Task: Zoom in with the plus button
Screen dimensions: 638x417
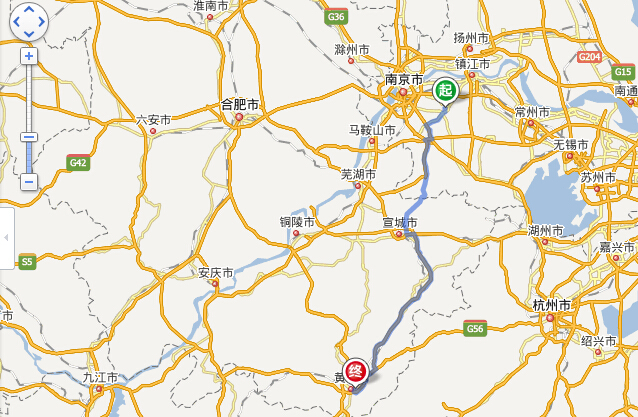Action: [x=28, y=56]
